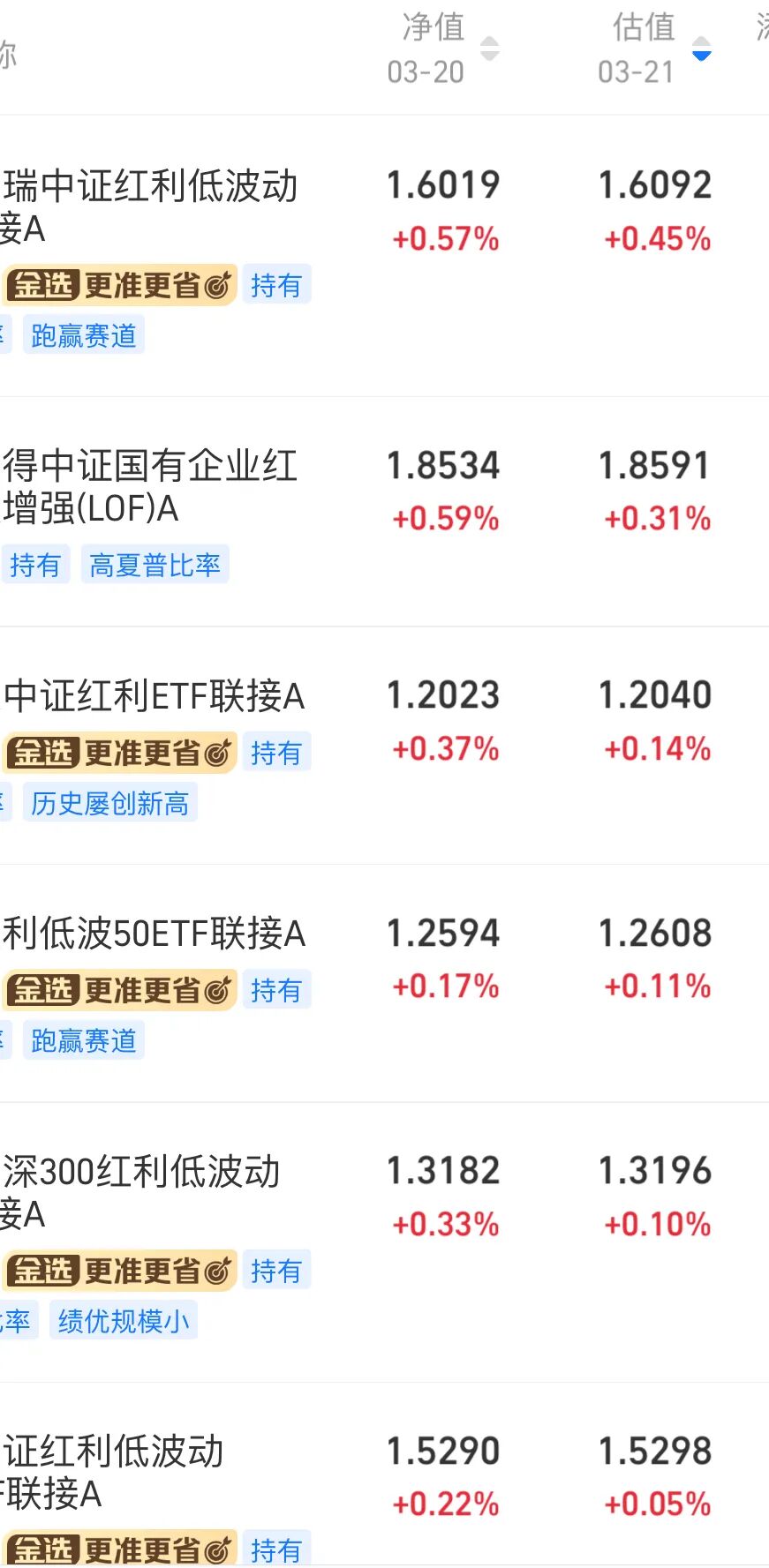Viewport: 769px width, 1568px height.
Task: Open the fund with 净值 1.5290
Action: click(x=384, y=1475)
